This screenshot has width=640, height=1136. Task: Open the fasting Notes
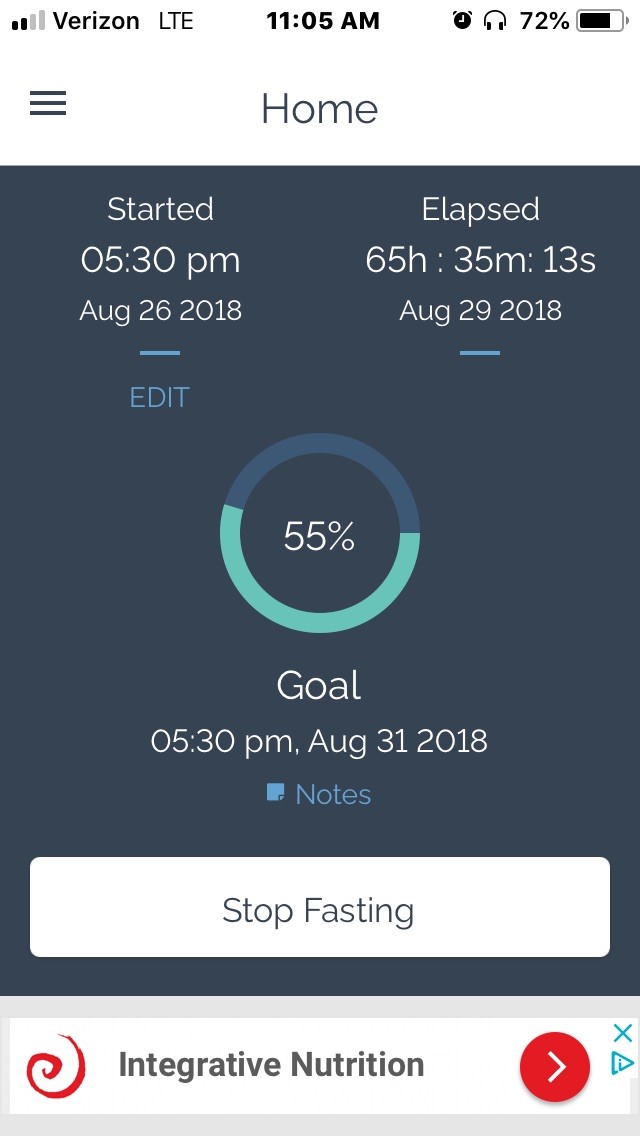319,795
